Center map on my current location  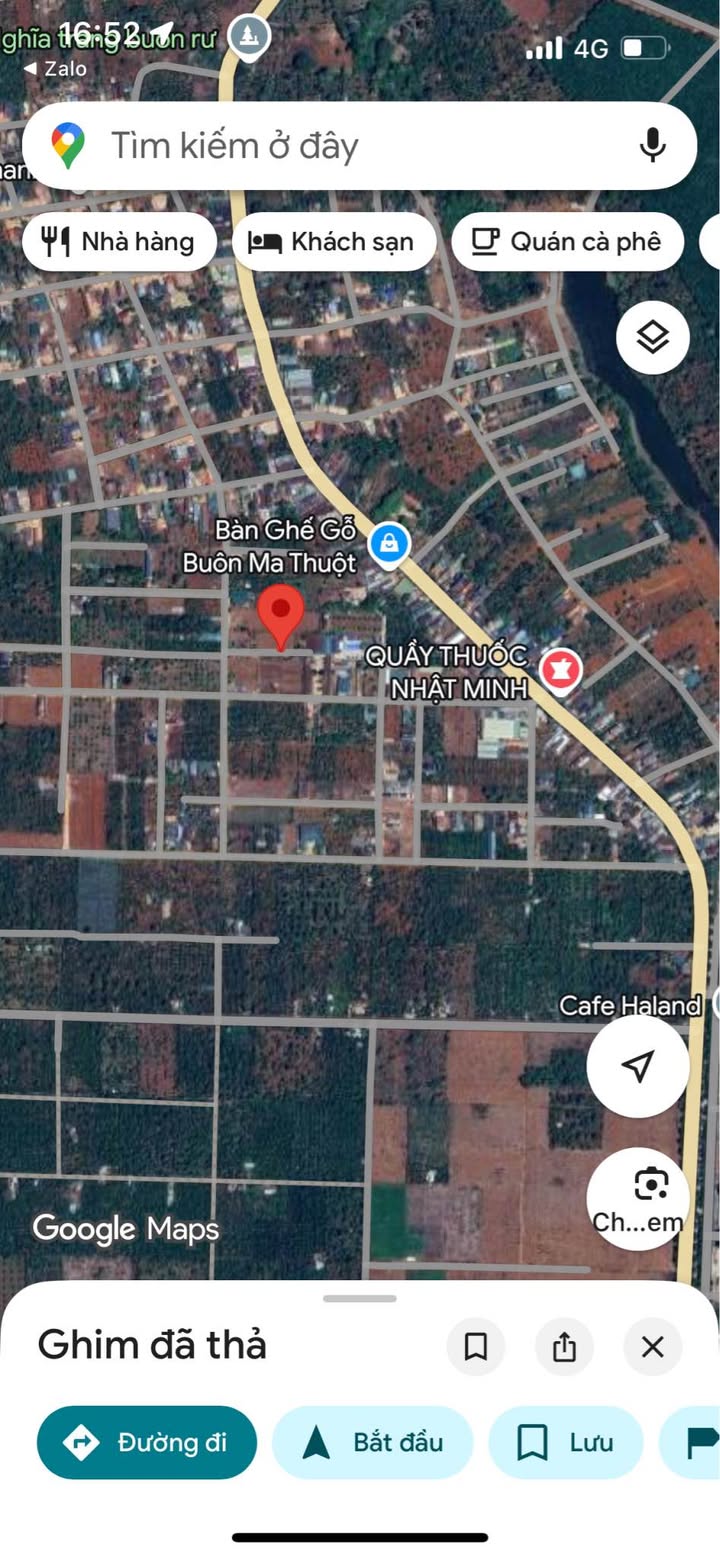click(638, 1066)
